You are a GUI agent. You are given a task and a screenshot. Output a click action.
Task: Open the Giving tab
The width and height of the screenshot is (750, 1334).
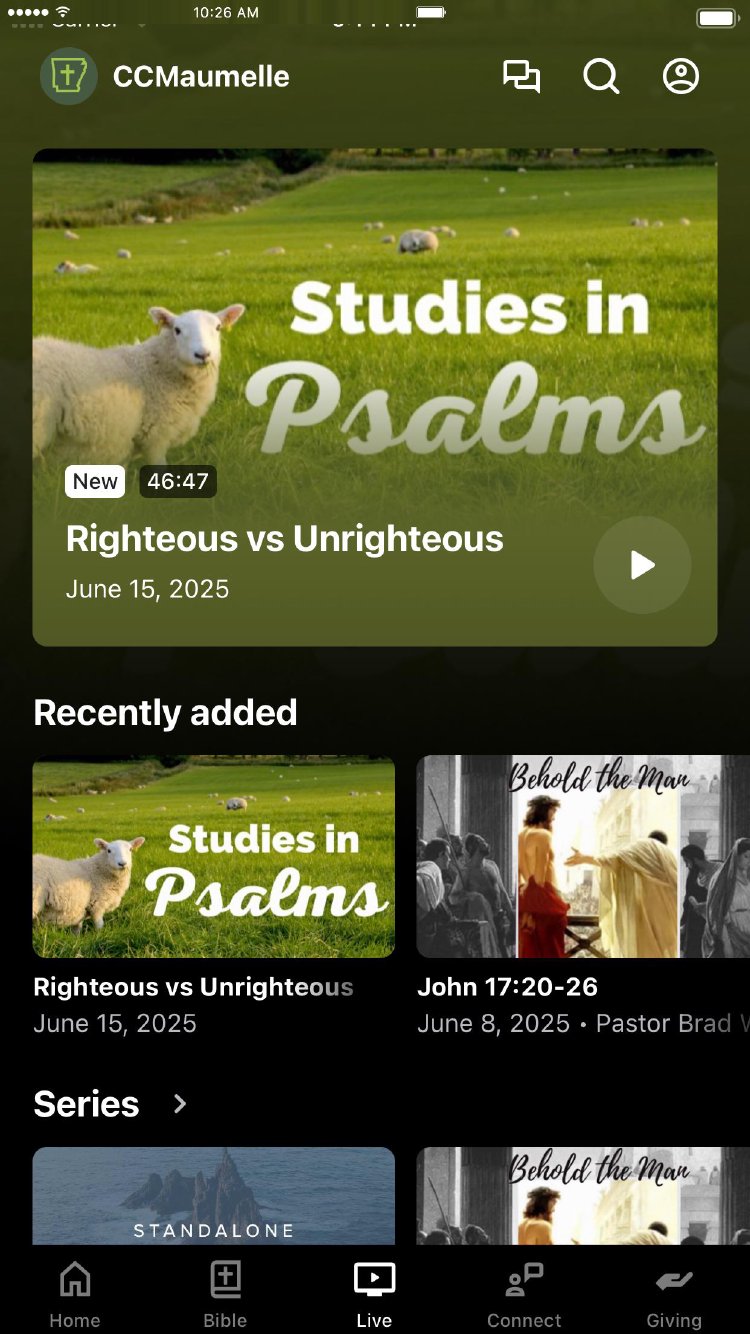point(674,1293)
